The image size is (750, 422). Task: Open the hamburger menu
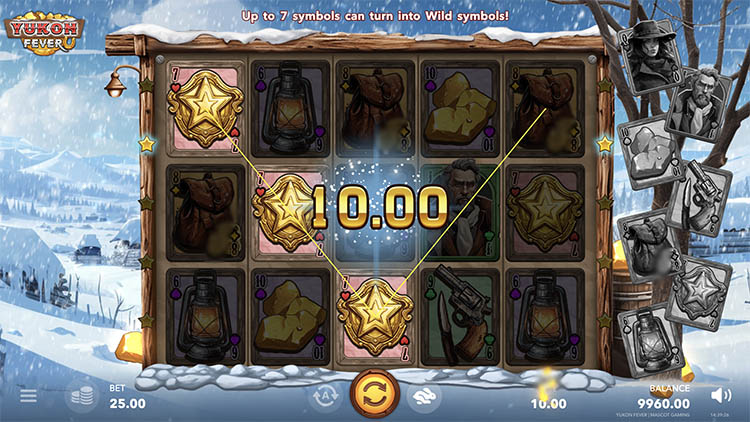click(x=28, y=396)
